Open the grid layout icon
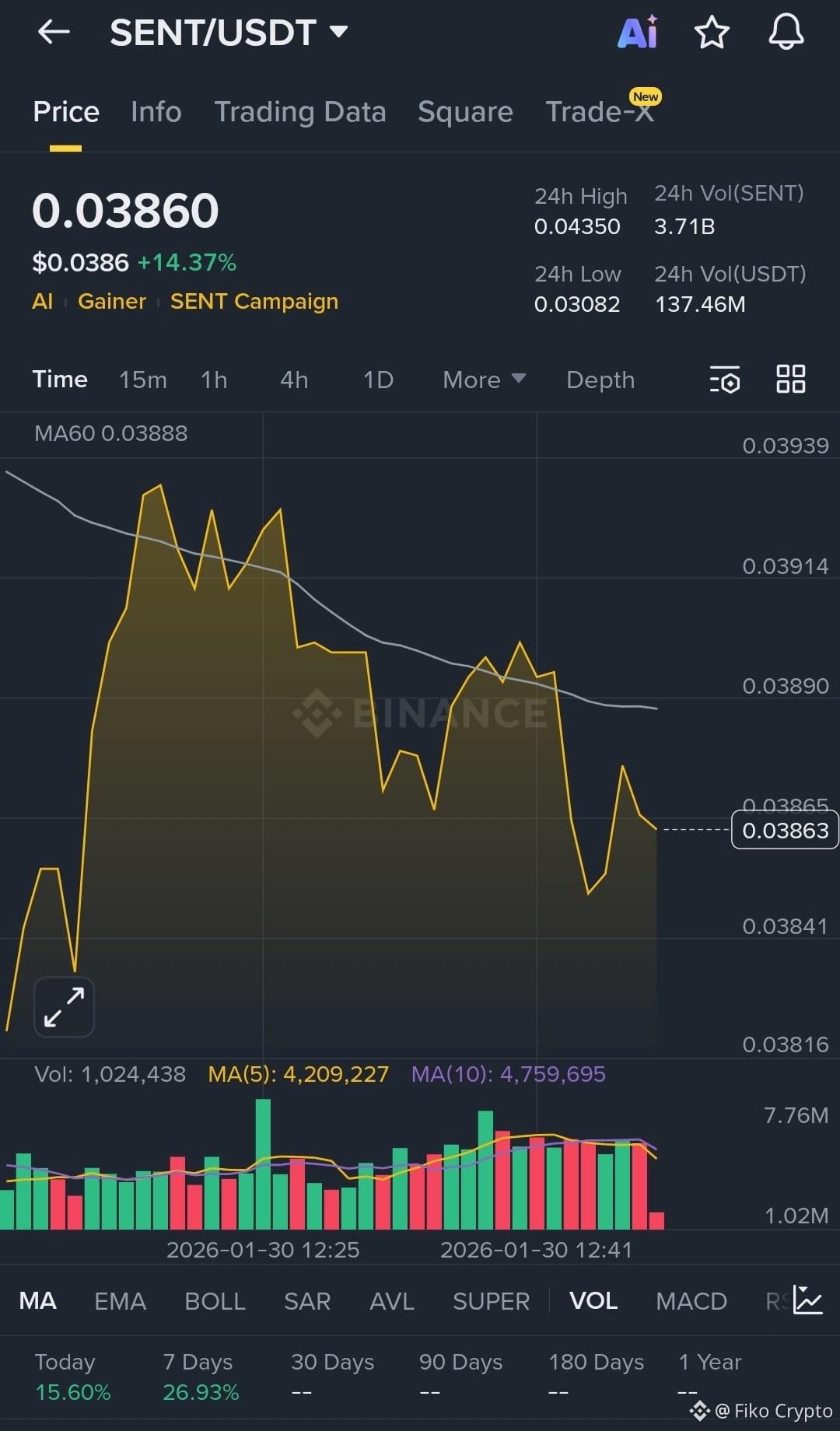 (790, 380)
